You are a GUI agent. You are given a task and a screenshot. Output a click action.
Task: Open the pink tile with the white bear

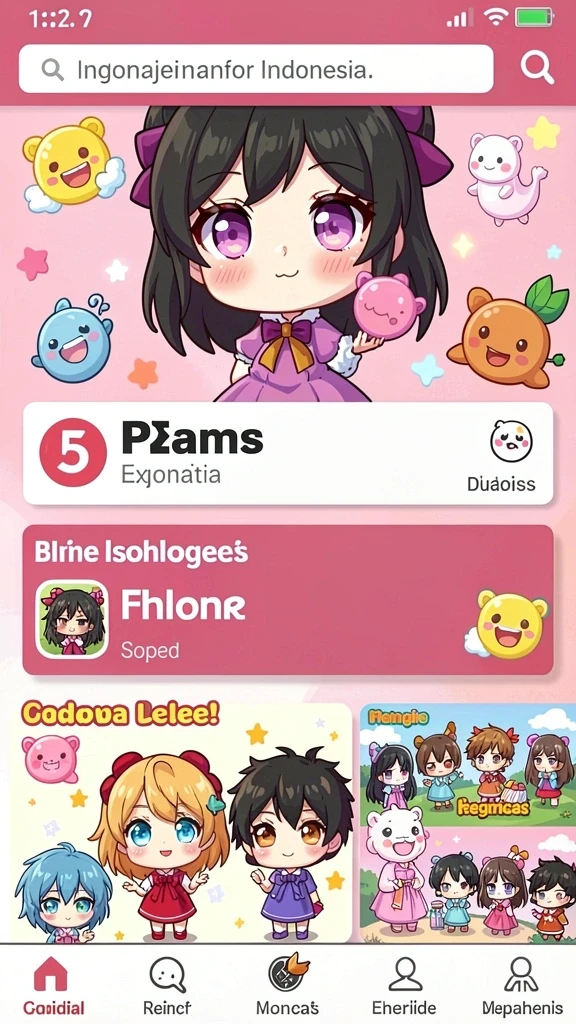(x=468, y=885)
